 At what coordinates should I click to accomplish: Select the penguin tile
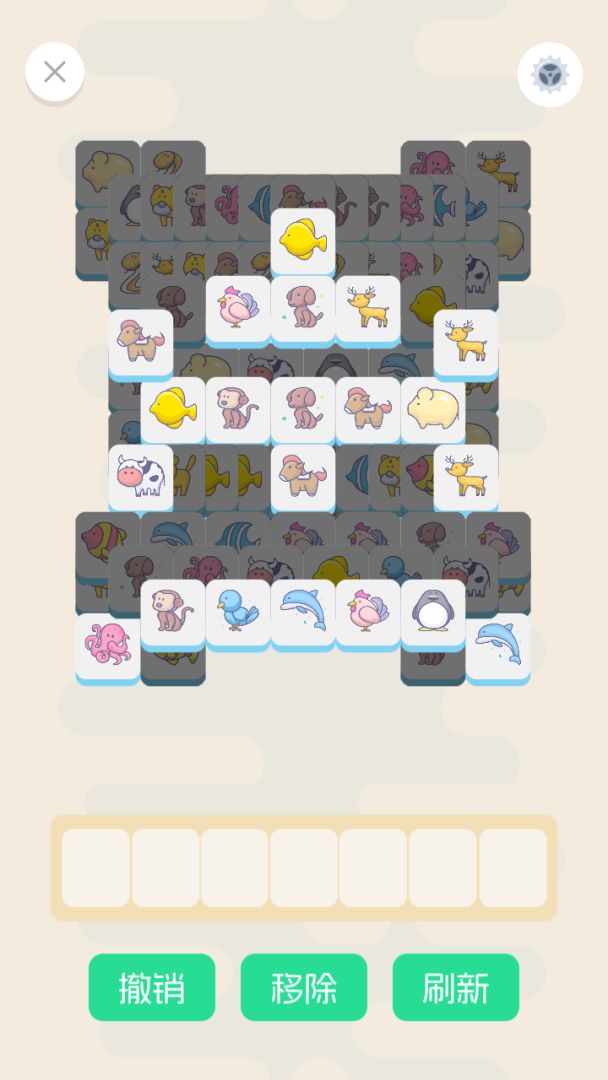[433, 609]
